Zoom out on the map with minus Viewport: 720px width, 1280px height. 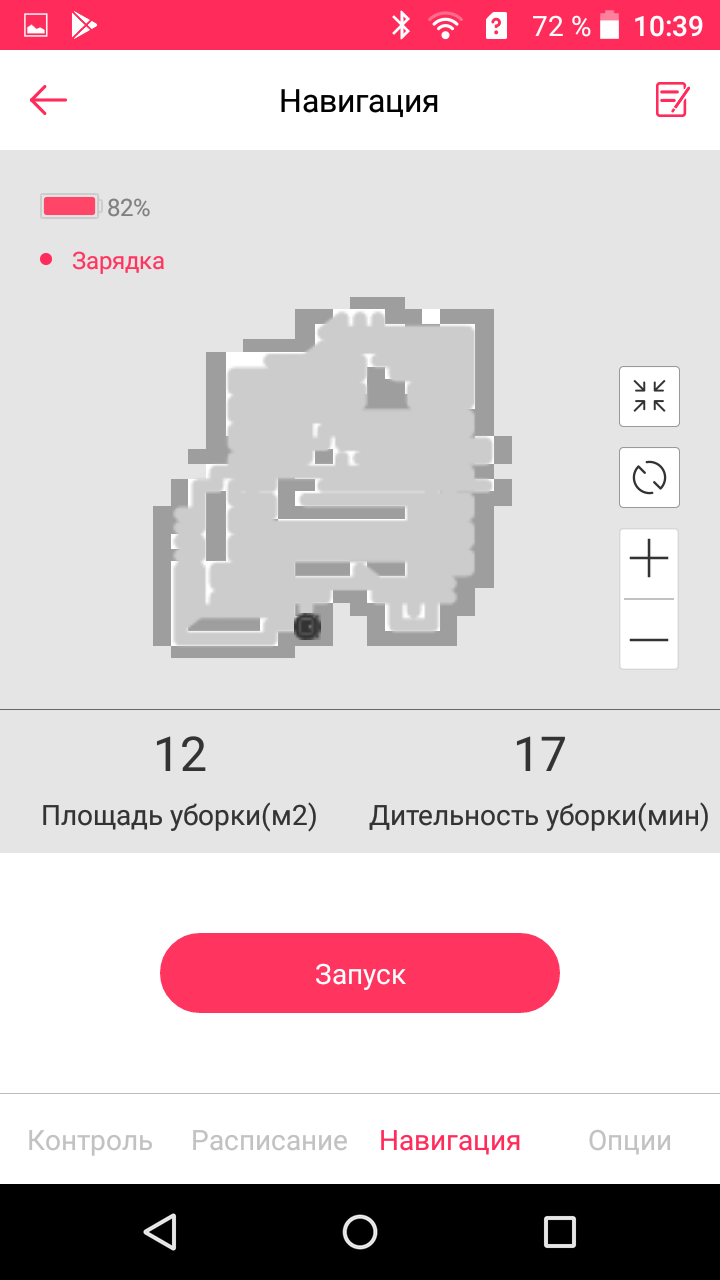pos(650,638)
